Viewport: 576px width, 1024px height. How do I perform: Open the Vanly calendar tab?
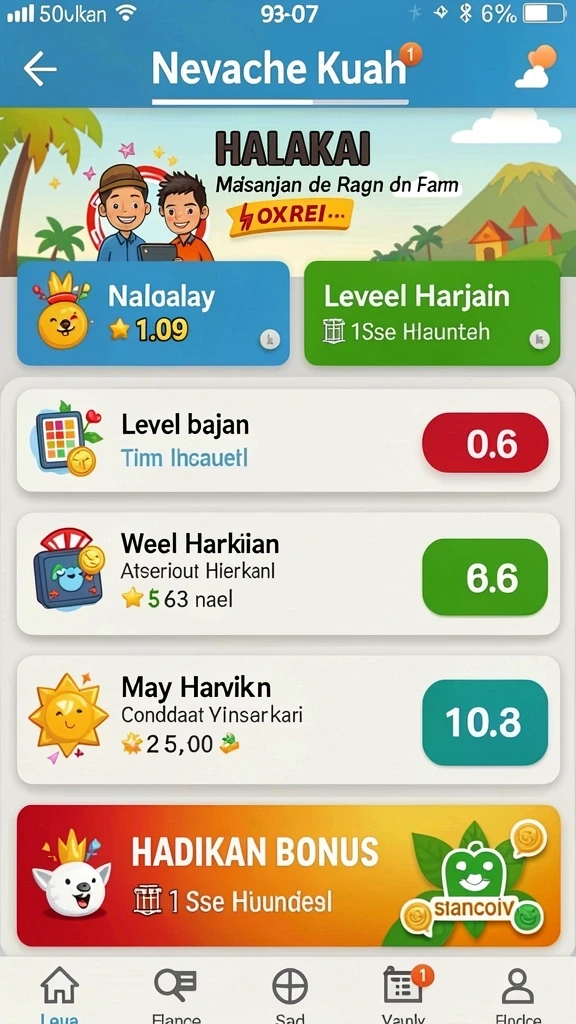coord(404,993)
